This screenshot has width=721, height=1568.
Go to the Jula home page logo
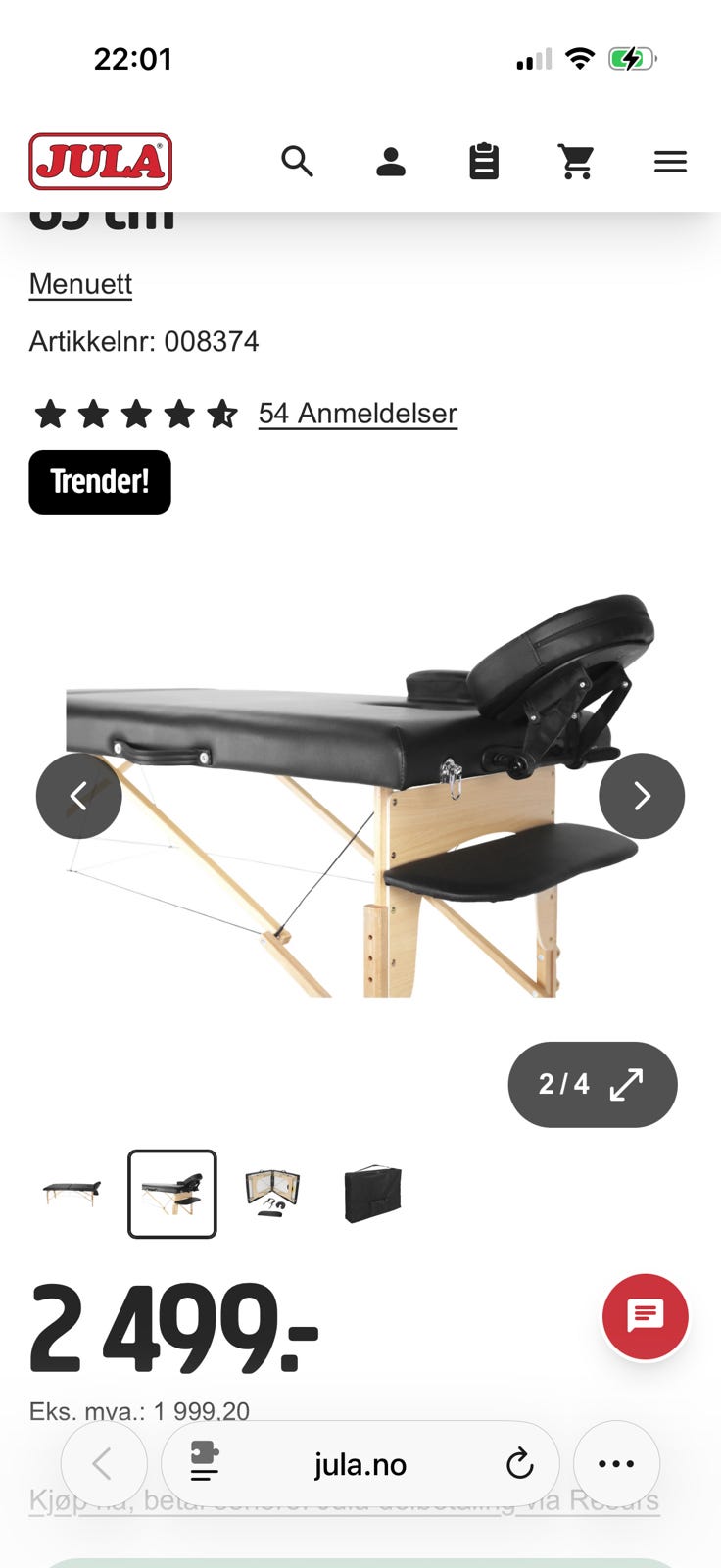(x=100, y=162)
